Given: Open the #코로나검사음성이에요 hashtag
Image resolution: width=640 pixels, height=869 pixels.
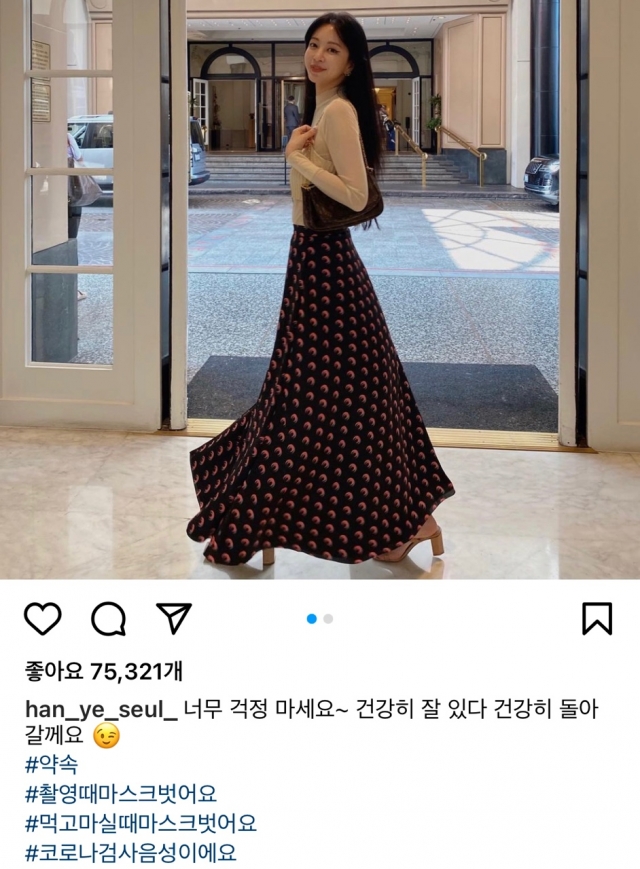Looking at the screenshot, I should [x=129, y=853].
